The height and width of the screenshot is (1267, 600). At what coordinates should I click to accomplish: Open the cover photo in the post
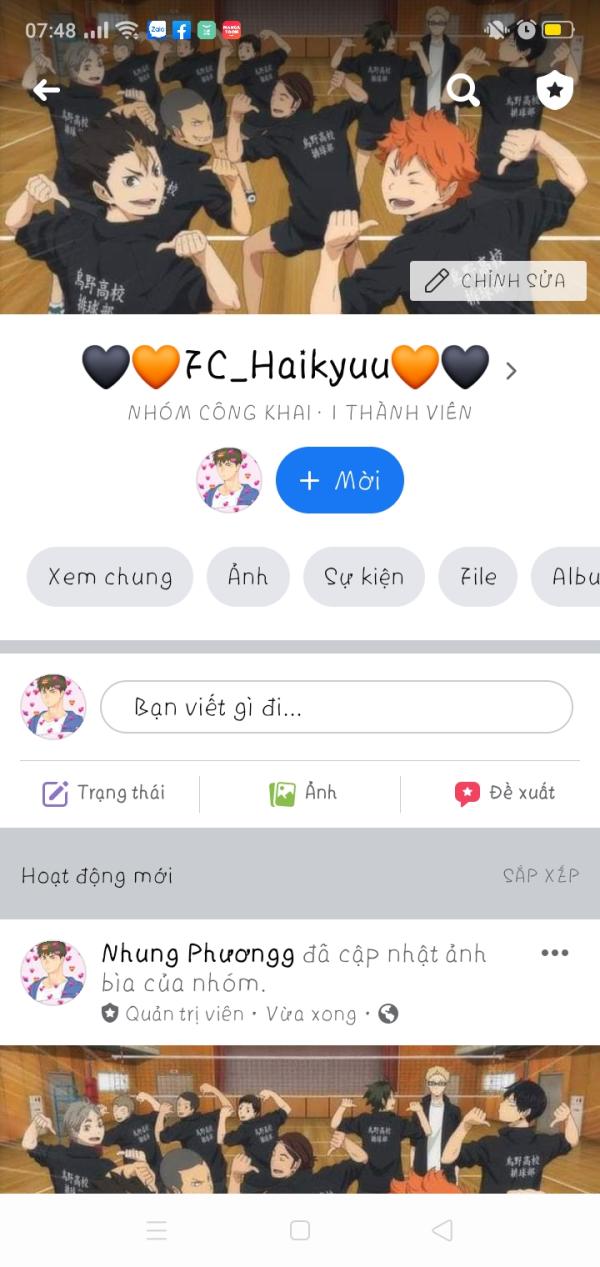coord(300,1119)
